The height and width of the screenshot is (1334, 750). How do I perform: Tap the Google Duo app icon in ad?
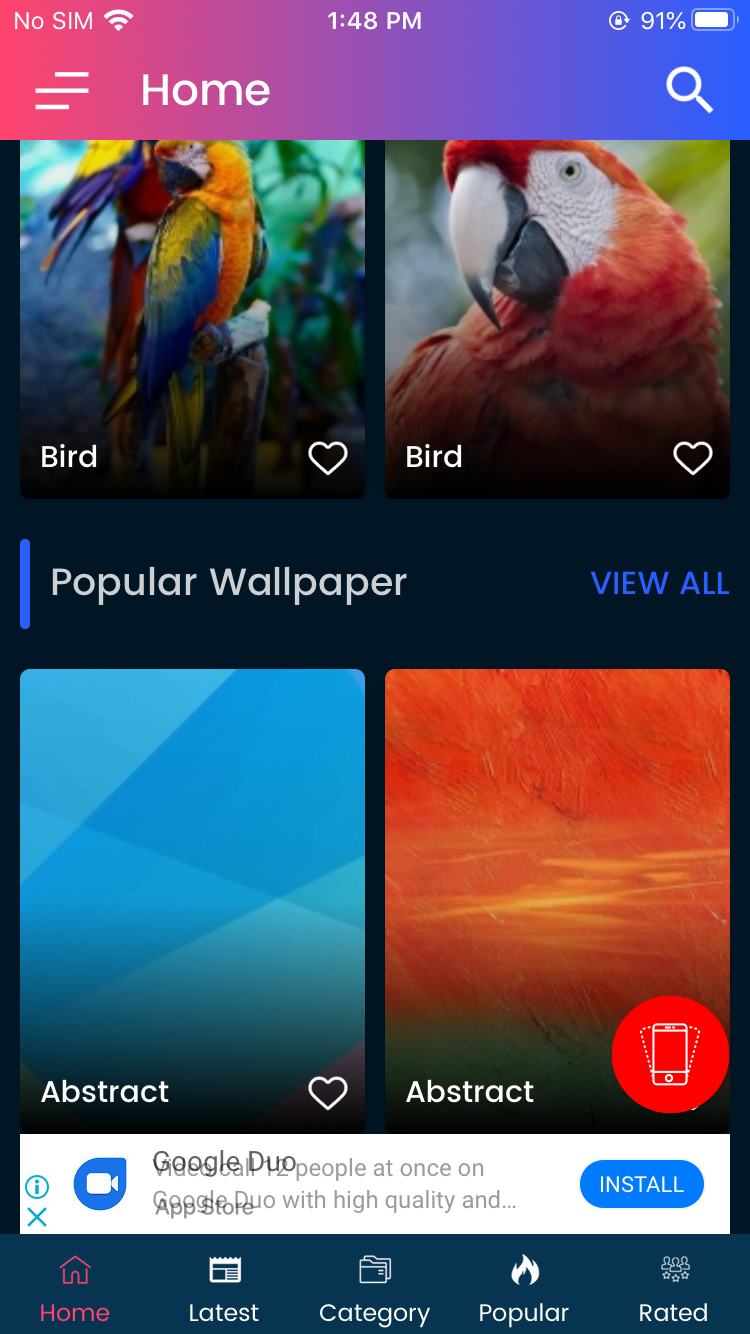point(99,1184)
